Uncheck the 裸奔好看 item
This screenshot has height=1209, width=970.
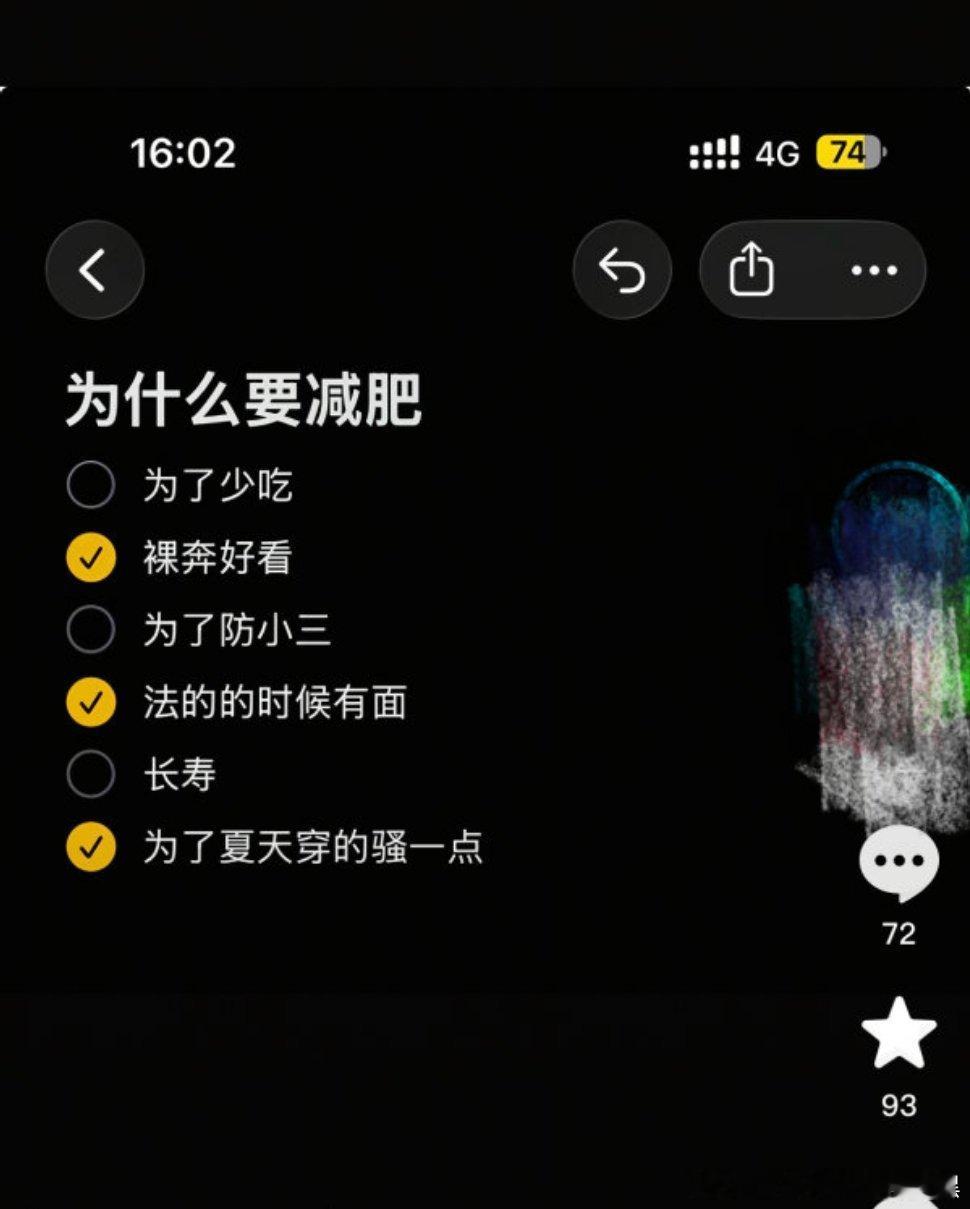point(91,558)
